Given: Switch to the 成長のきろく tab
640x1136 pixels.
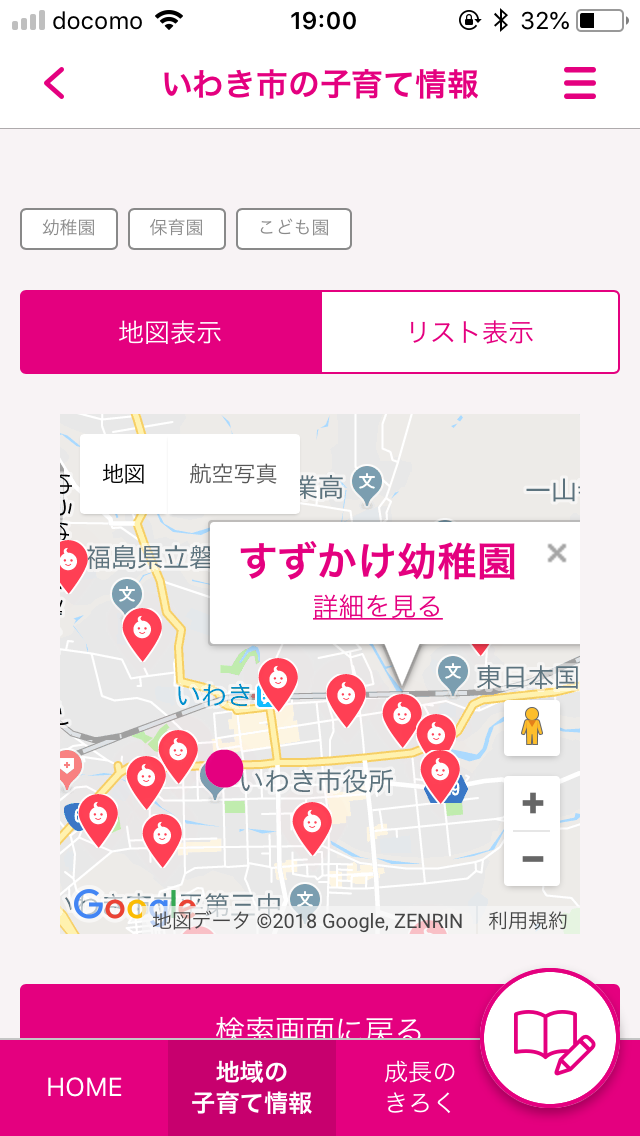Looking at the screenshot, I should click(x=419, y=1087).
